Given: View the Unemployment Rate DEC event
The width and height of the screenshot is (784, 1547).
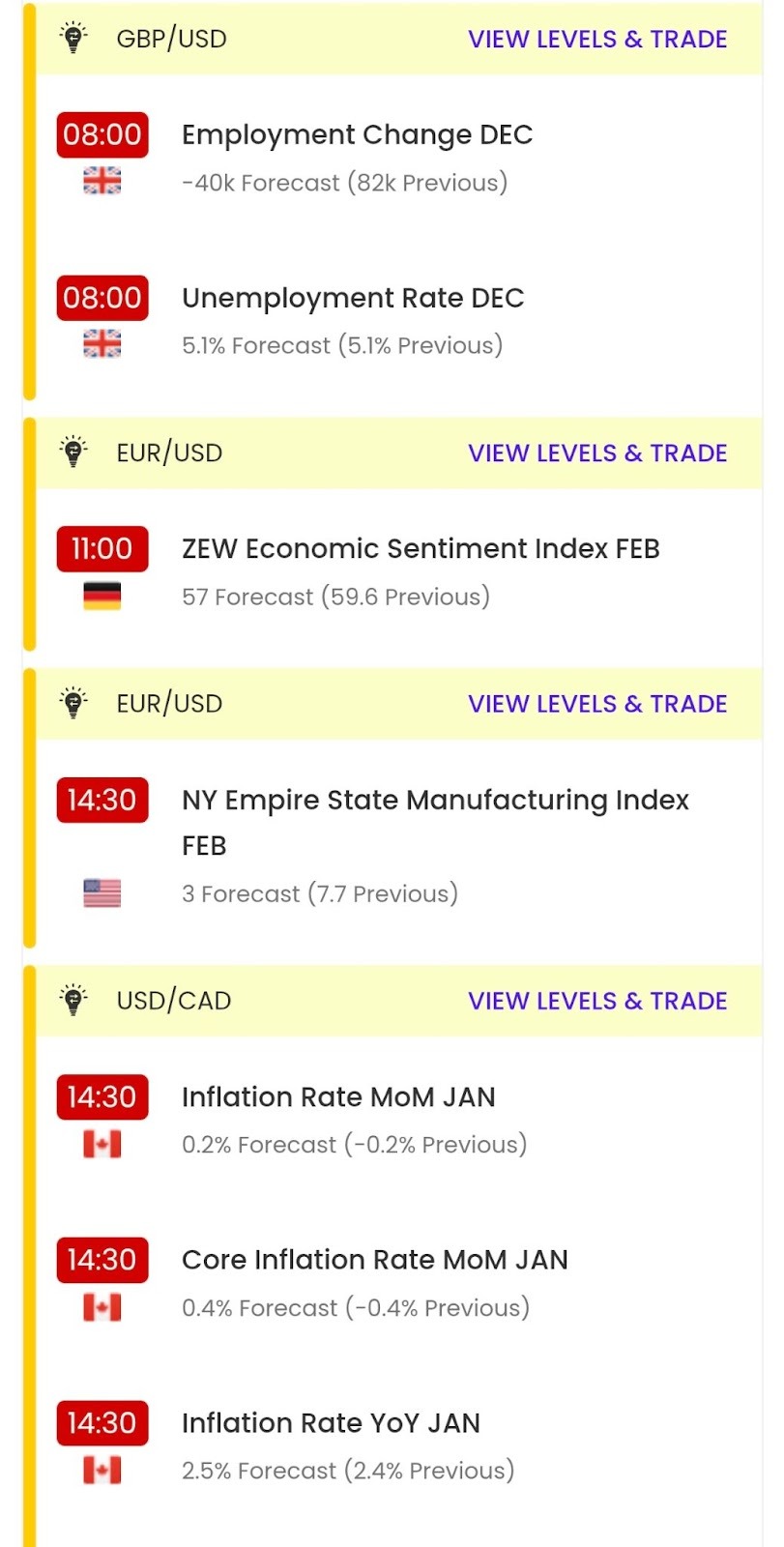Looking at the screenshot, I should [353, 299].
